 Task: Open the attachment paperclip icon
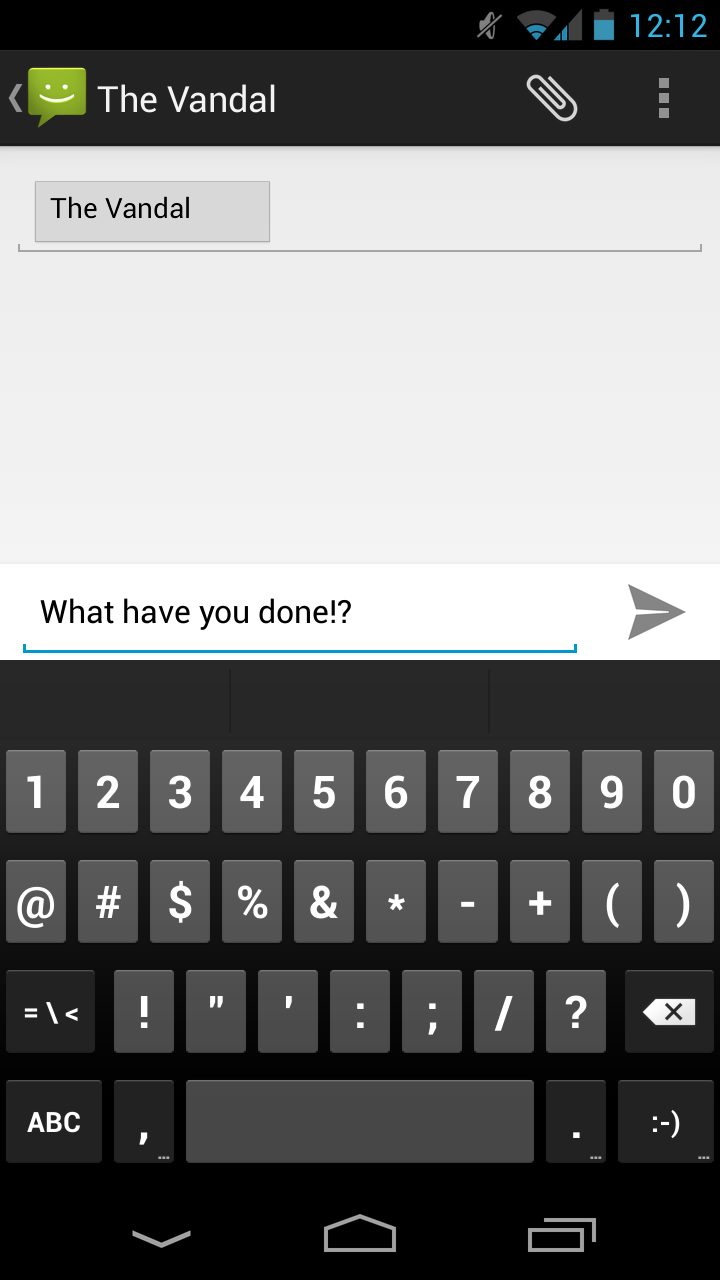coord(553,97)
